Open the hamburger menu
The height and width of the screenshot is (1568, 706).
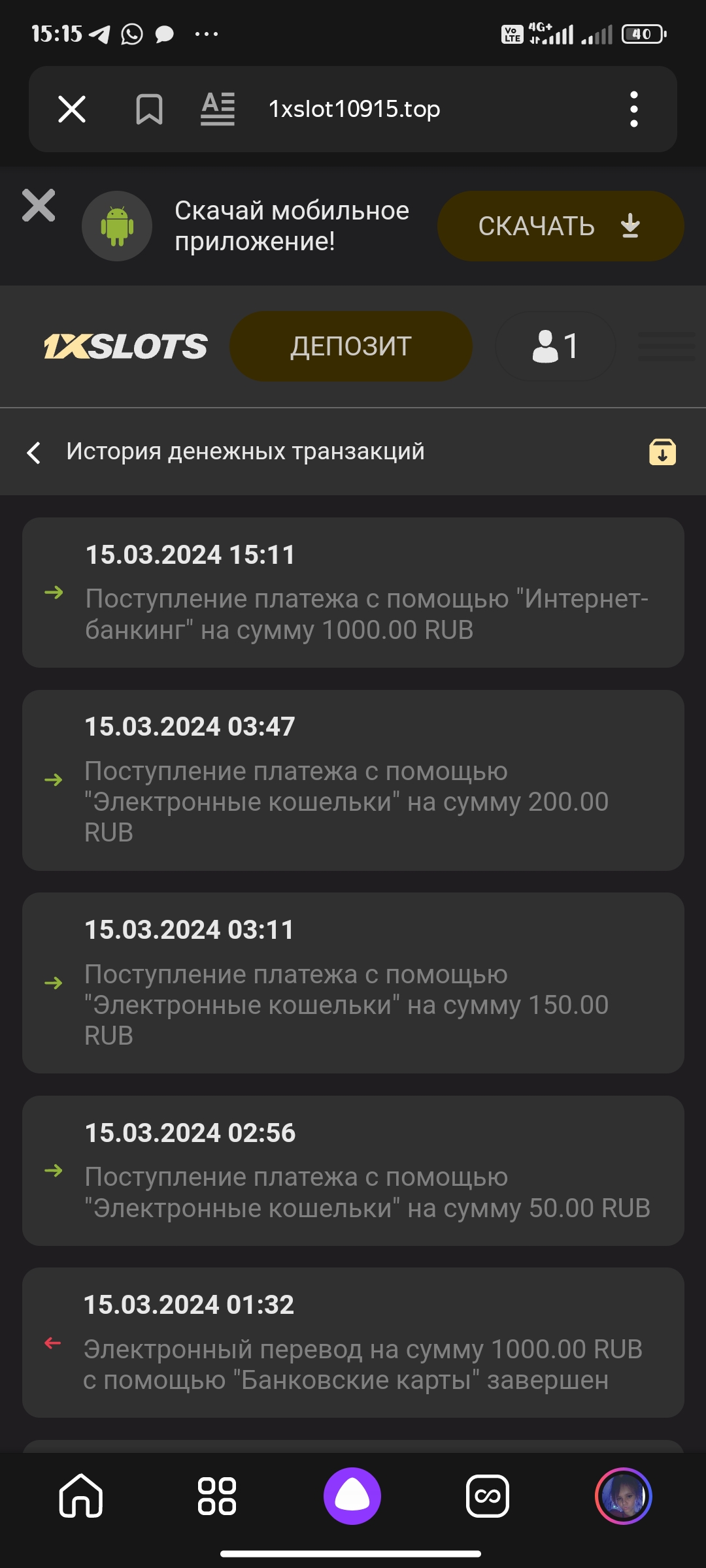pos(666,346)
